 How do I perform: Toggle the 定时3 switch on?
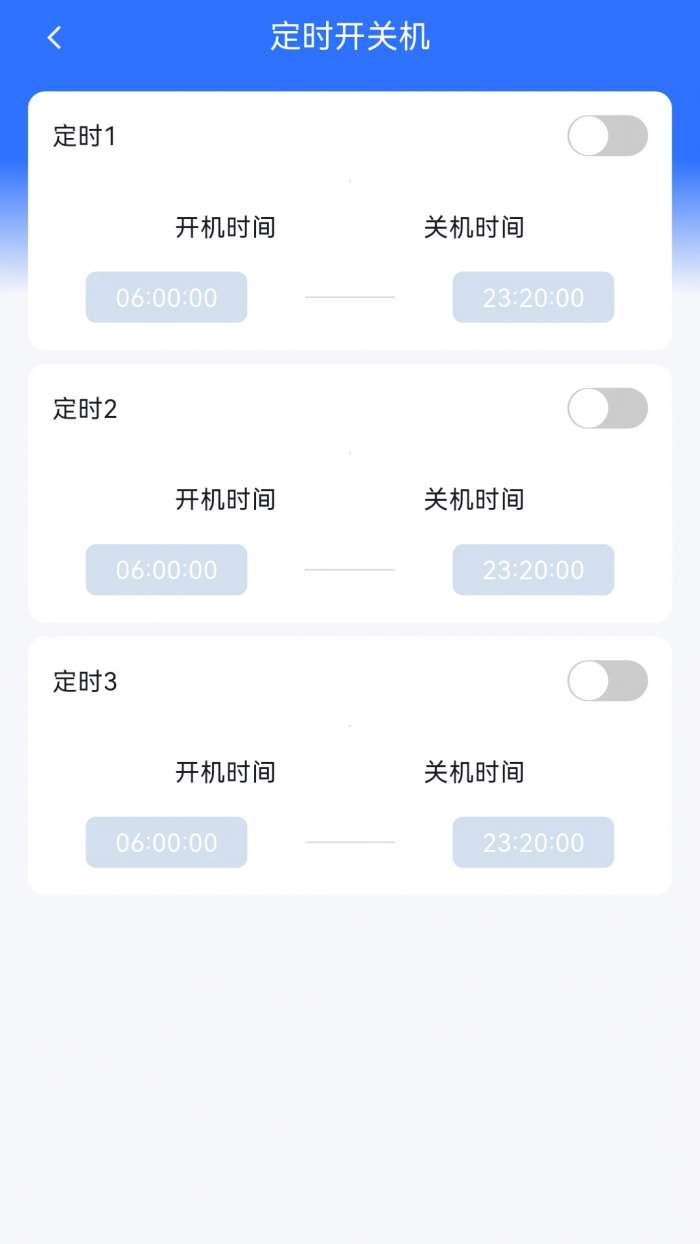tap(607, 681)
